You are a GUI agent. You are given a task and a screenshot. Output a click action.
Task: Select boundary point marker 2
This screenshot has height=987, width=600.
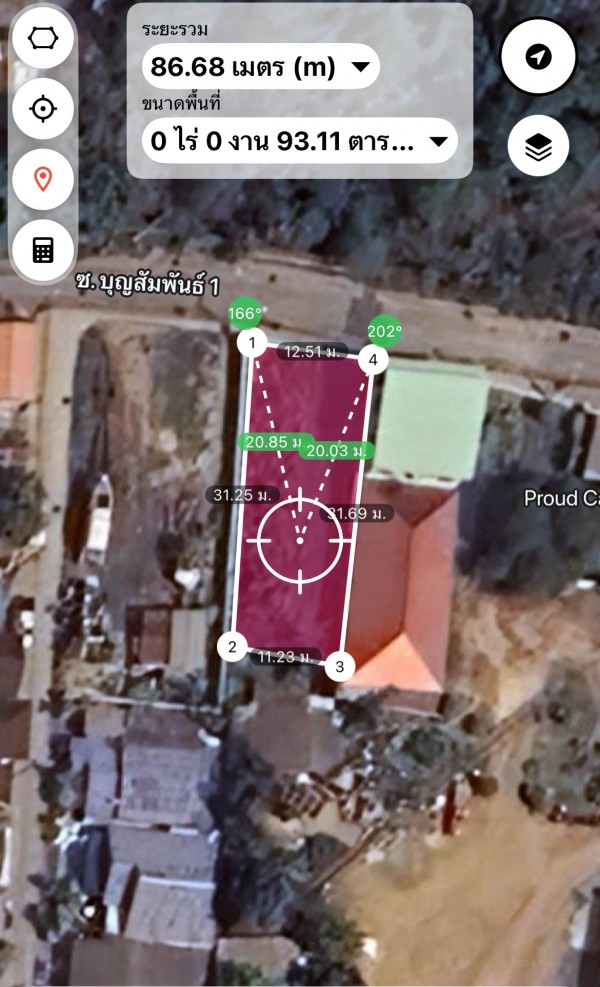coord(232,646)
